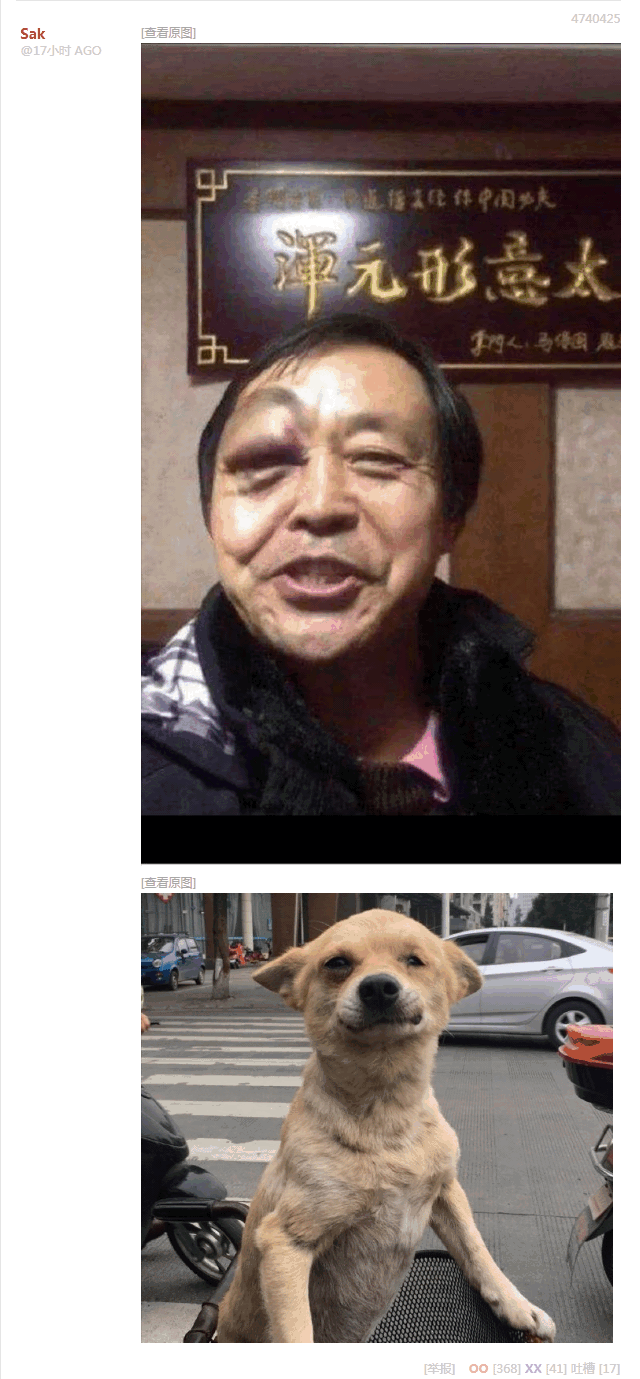Screen dimensions: 640x1379
Task: Open the photo of the man
Action: click(380, 453)
